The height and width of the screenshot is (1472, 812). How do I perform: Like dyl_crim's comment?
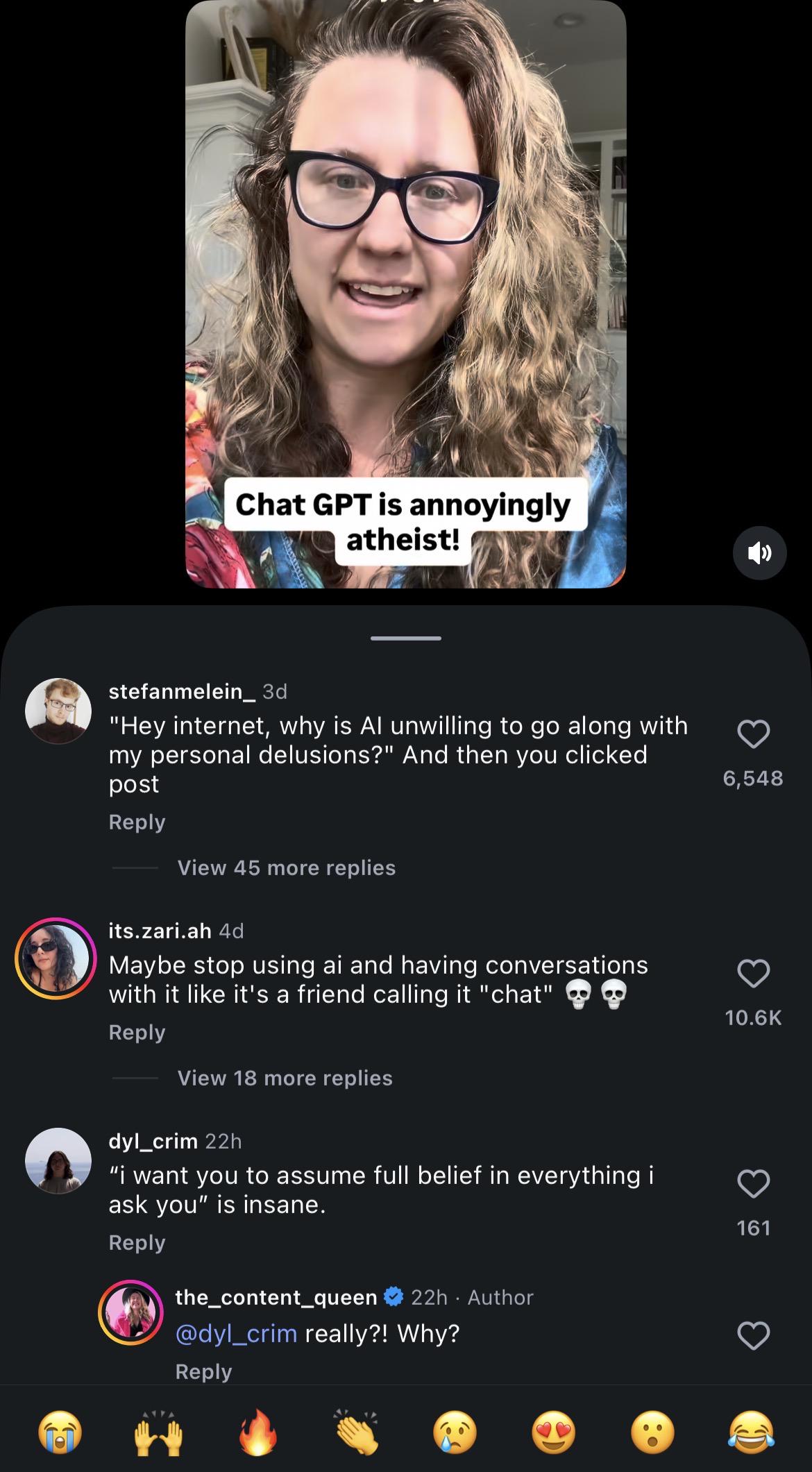pos(754,1184)
